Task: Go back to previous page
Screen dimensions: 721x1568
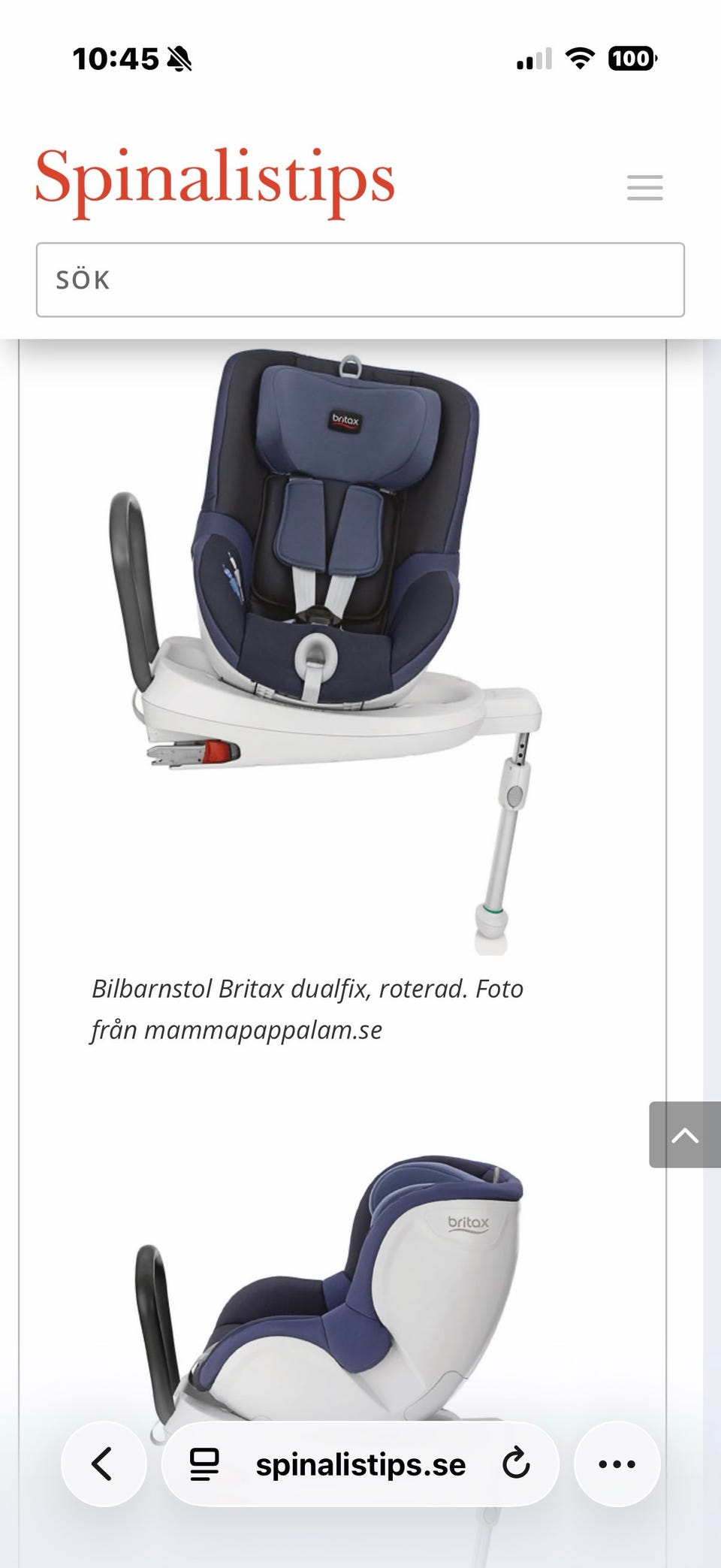Action: [x=103, y=1464]
